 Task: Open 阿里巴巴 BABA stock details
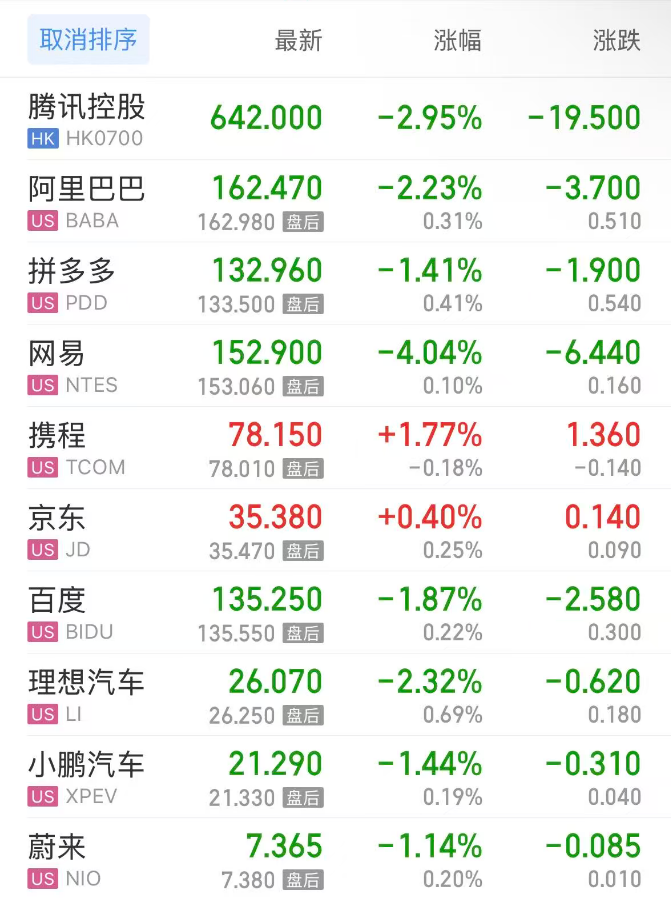[x=87, y=201]
